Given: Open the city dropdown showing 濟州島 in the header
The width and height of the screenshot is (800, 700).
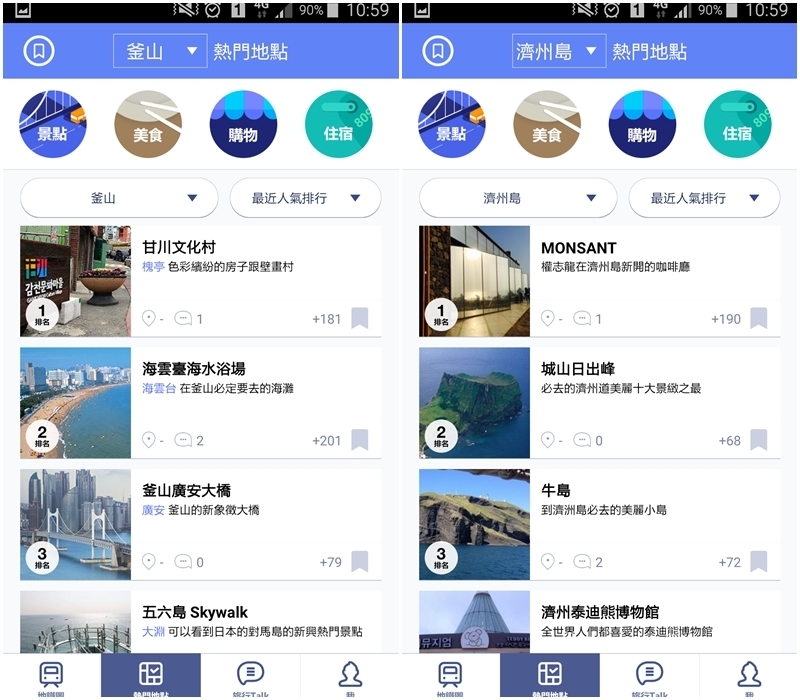Looking at the screenshot, I should click(560, 52).
